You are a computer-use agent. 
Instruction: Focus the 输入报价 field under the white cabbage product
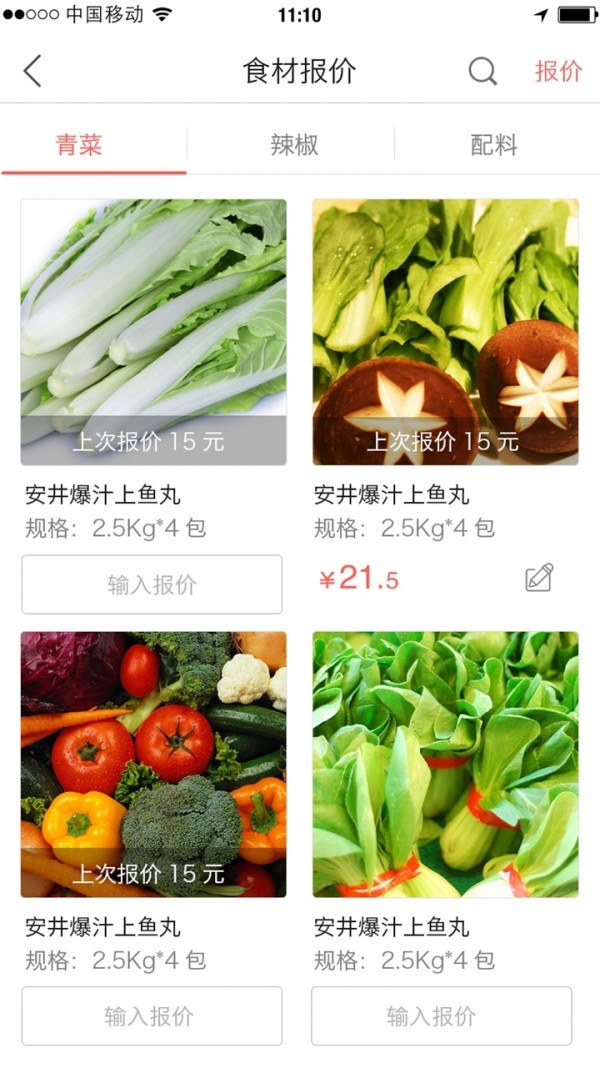tap(152, 584)
